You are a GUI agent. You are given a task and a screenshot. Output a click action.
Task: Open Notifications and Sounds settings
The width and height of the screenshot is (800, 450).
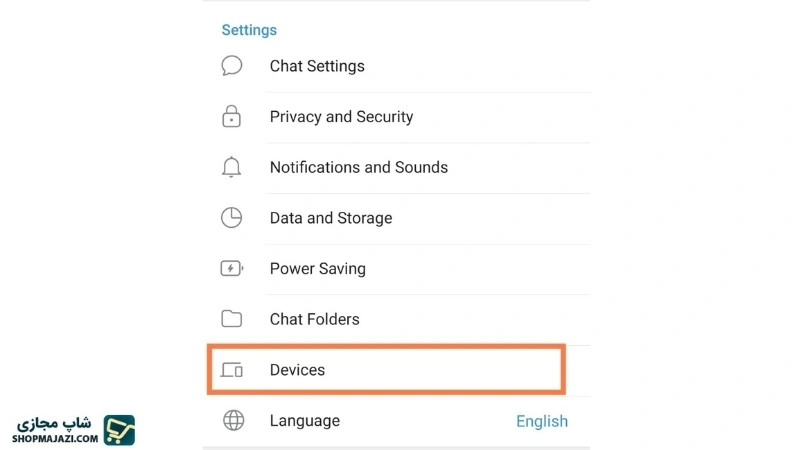click(x=358, y=167)
